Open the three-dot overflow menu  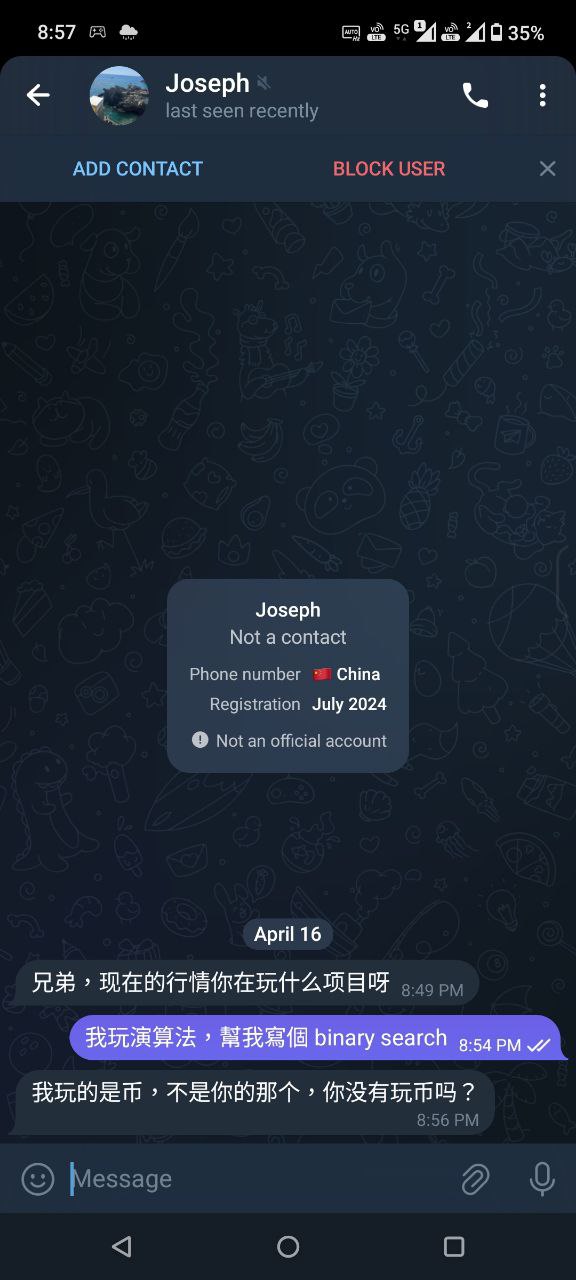(x=542, y=95)
